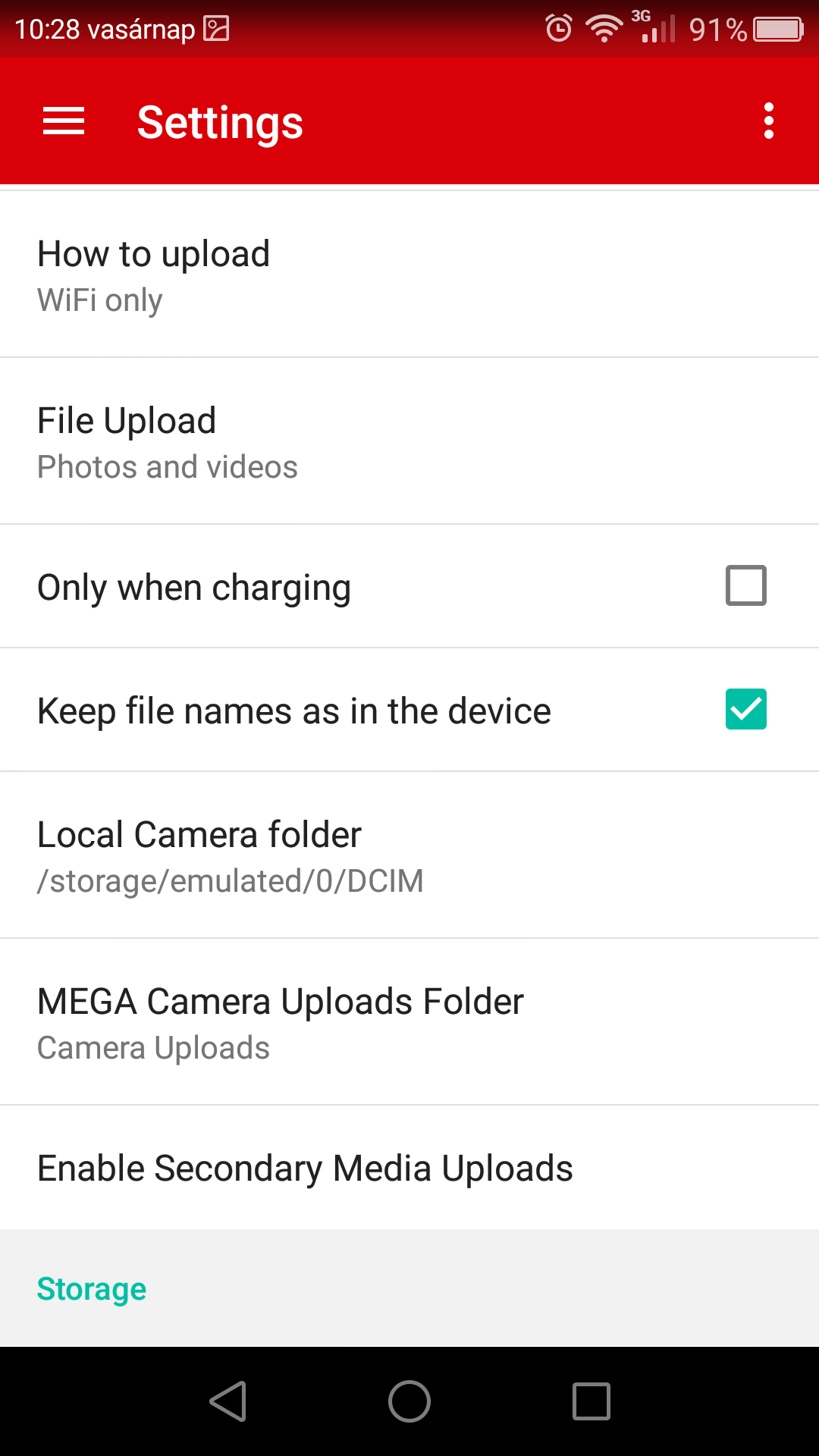Uncheck Keep file names as in the device
The width and height of the screenshot is (819, 1456).
click(746, 709)
